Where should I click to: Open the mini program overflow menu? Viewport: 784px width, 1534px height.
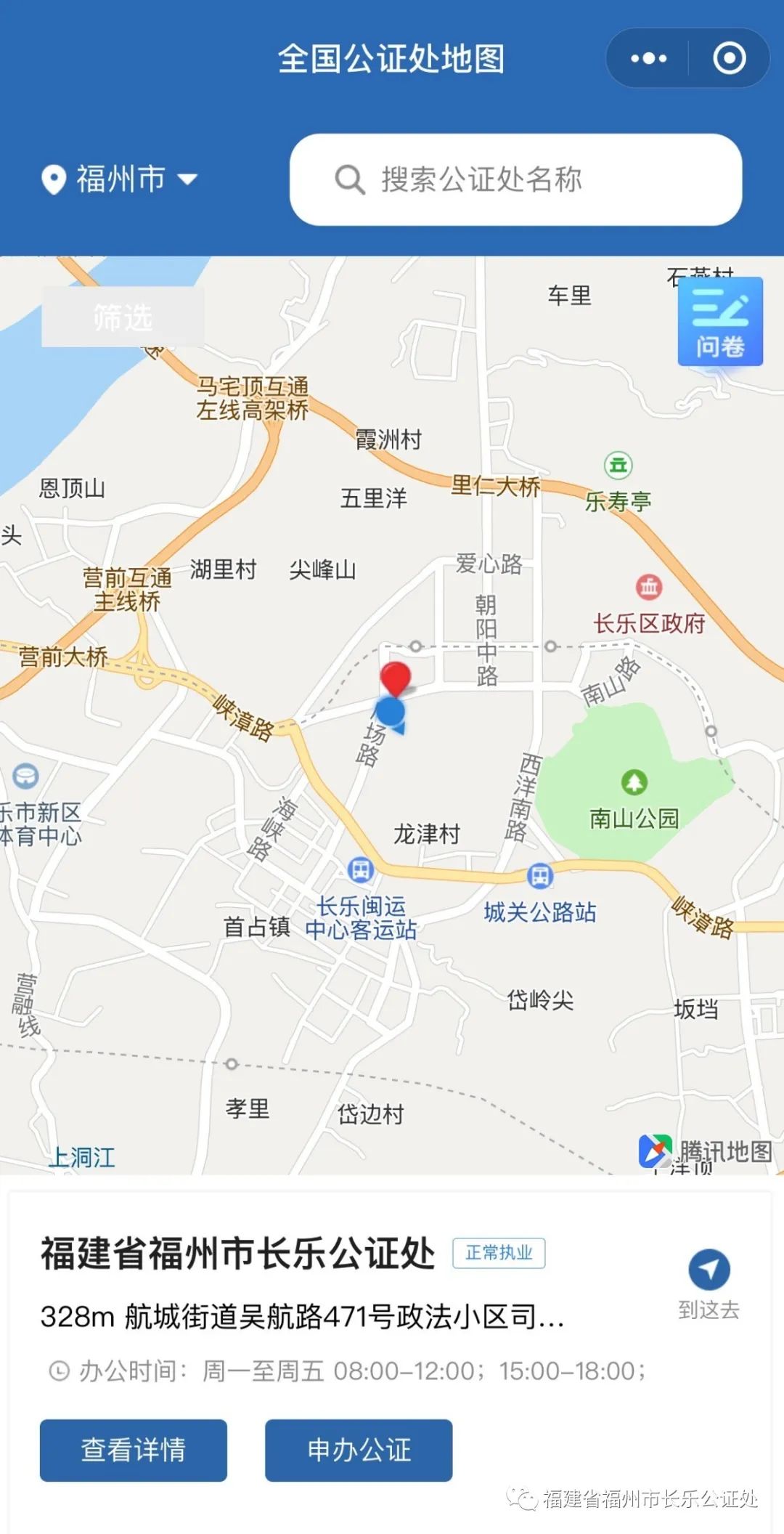pyautogui.click(x=648, y=58)
